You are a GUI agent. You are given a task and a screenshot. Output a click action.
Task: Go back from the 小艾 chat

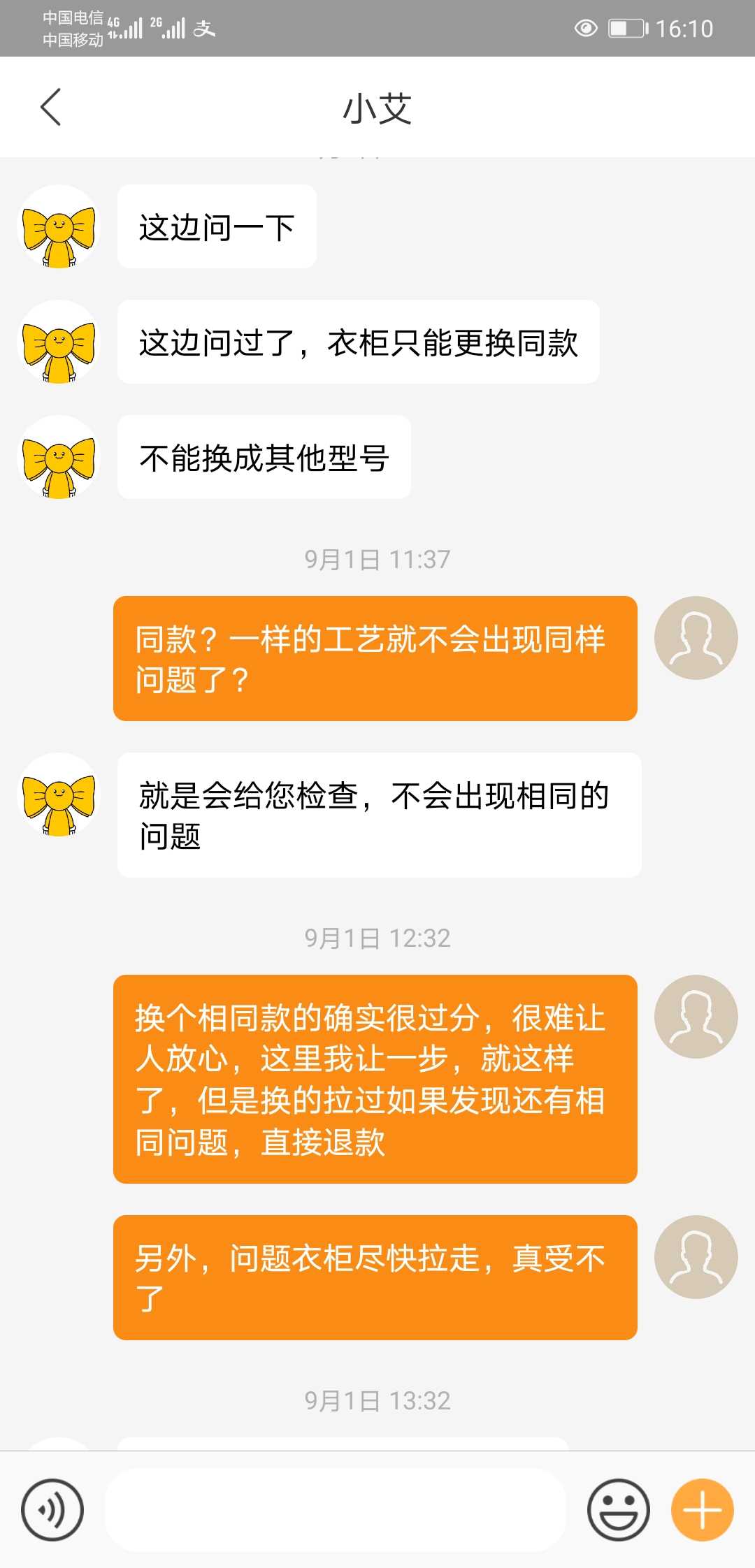(x=51, y=108)
